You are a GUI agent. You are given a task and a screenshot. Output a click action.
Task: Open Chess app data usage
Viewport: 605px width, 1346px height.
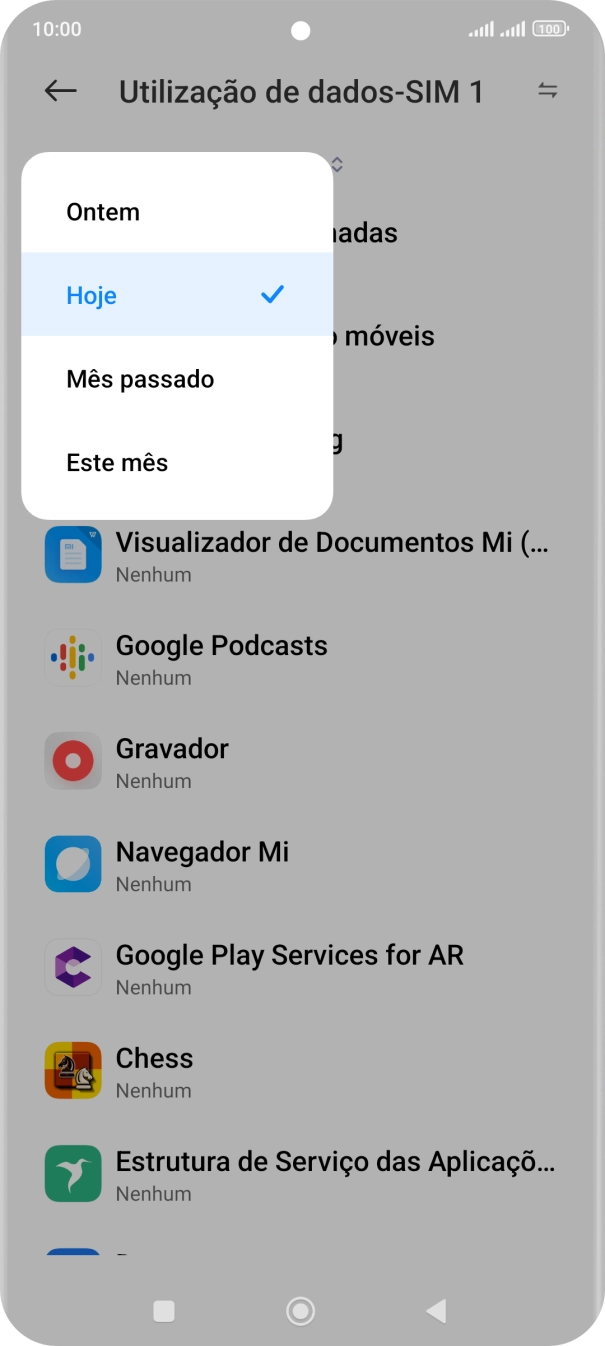coord(300,1071)
